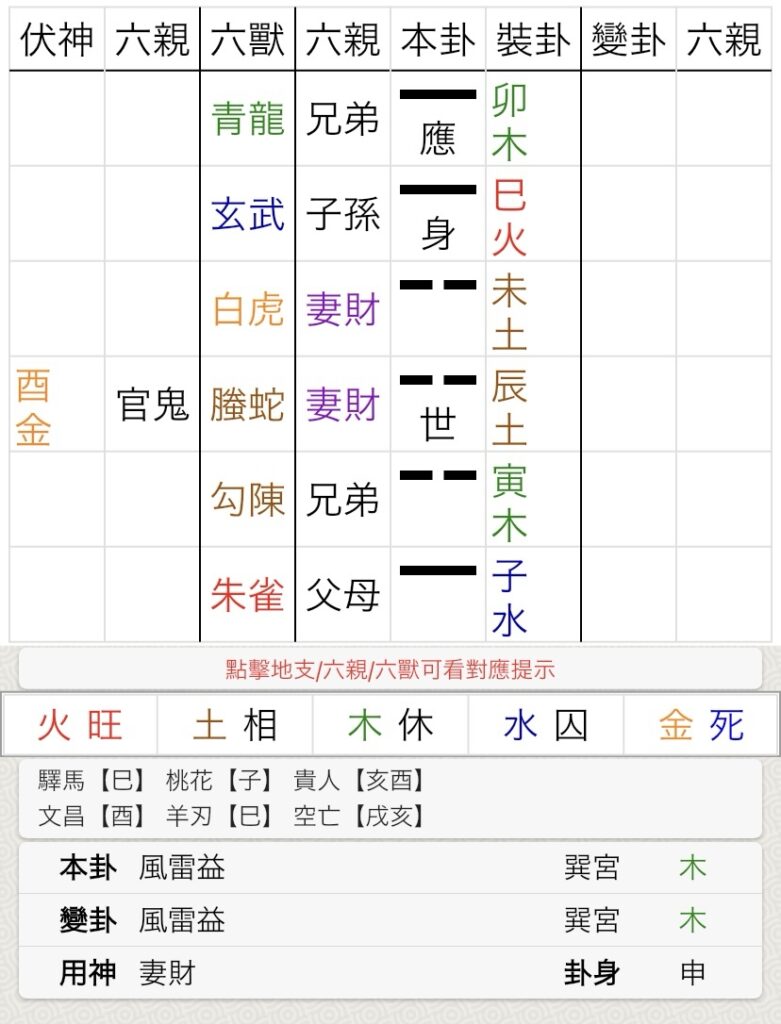781x1024 pixels.
Task: Select the 未土 earthly branch
Action: 510,311
